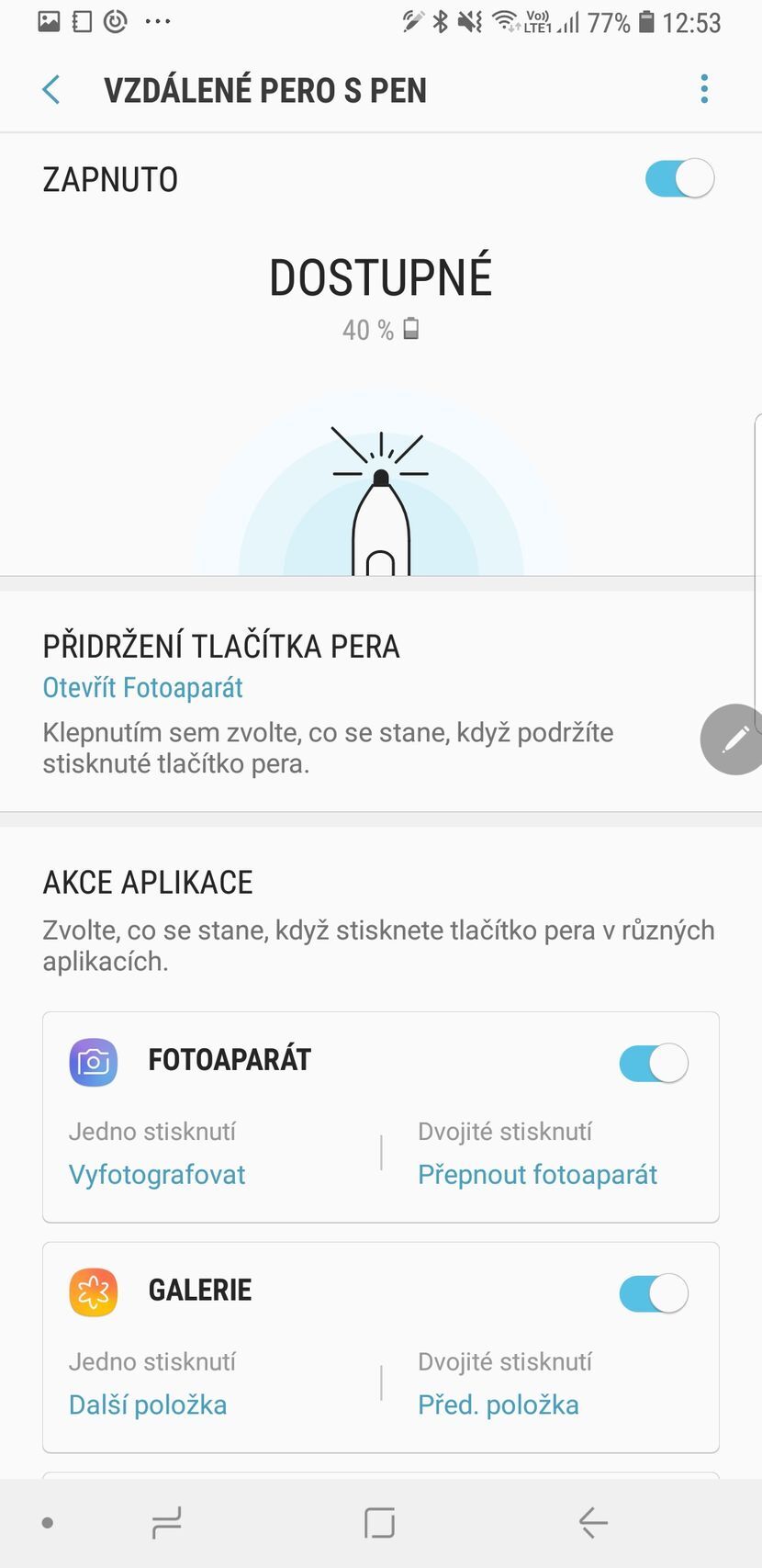Toggle the GALERIE app action switch
Viewport: 762px width, 1568px height.
(653, 1292)
